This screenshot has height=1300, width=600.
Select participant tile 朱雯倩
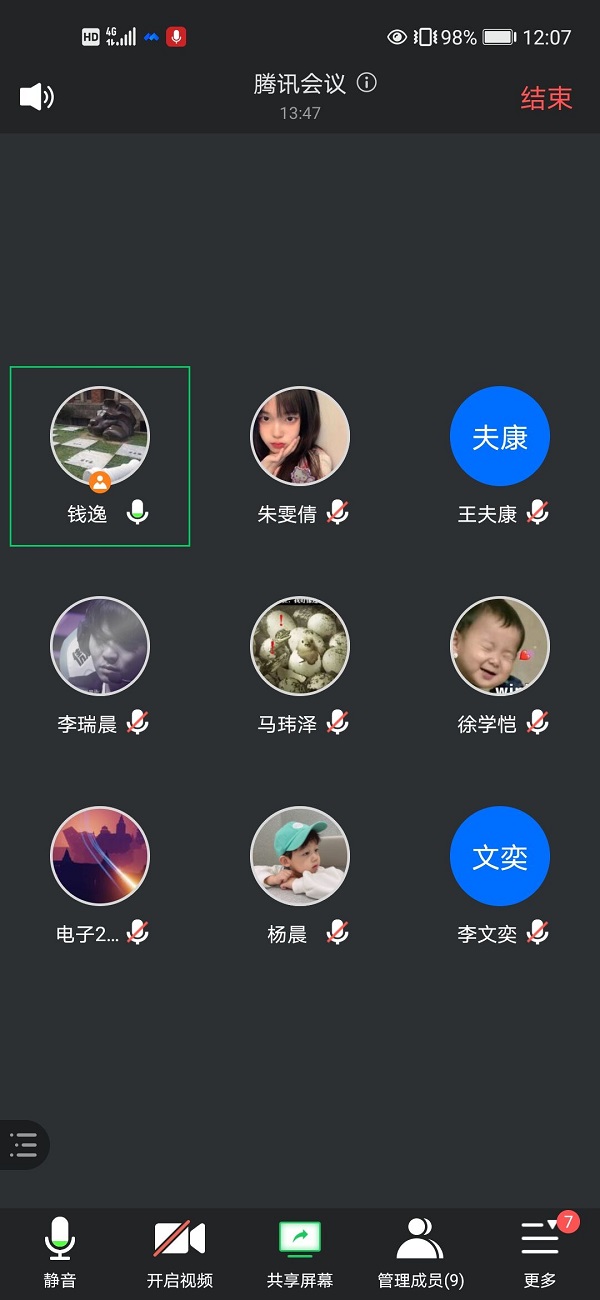pyautogui.click(x=300, y=456)
